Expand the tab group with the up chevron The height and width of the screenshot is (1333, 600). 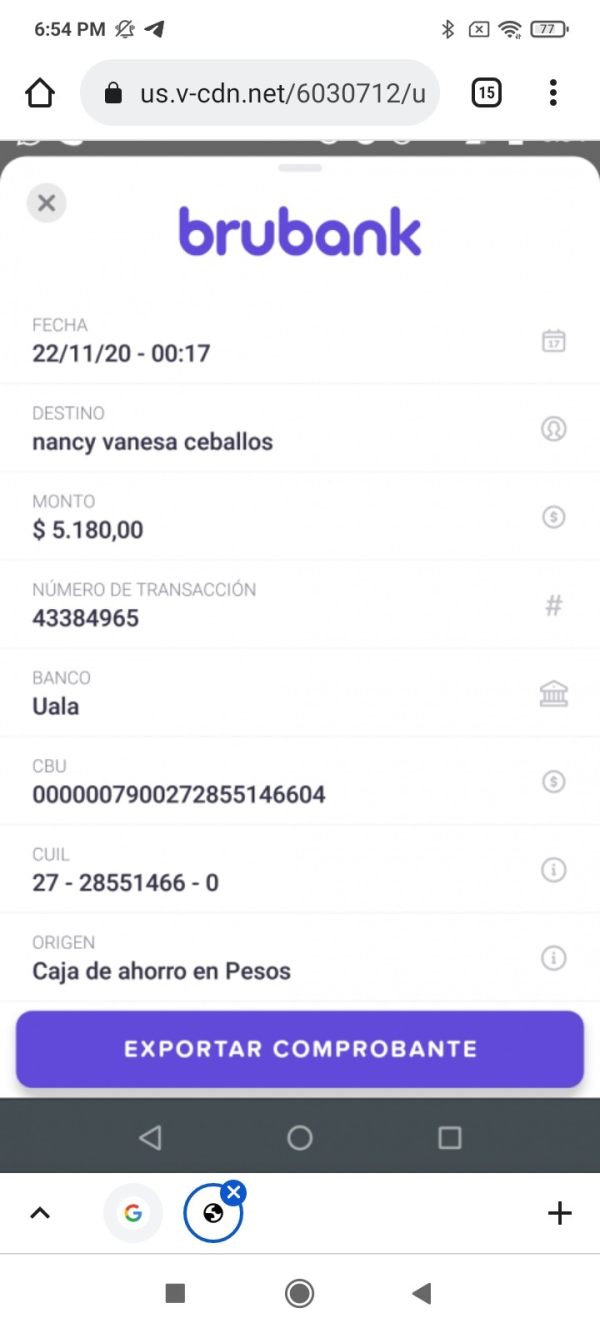click(40, 1213)
